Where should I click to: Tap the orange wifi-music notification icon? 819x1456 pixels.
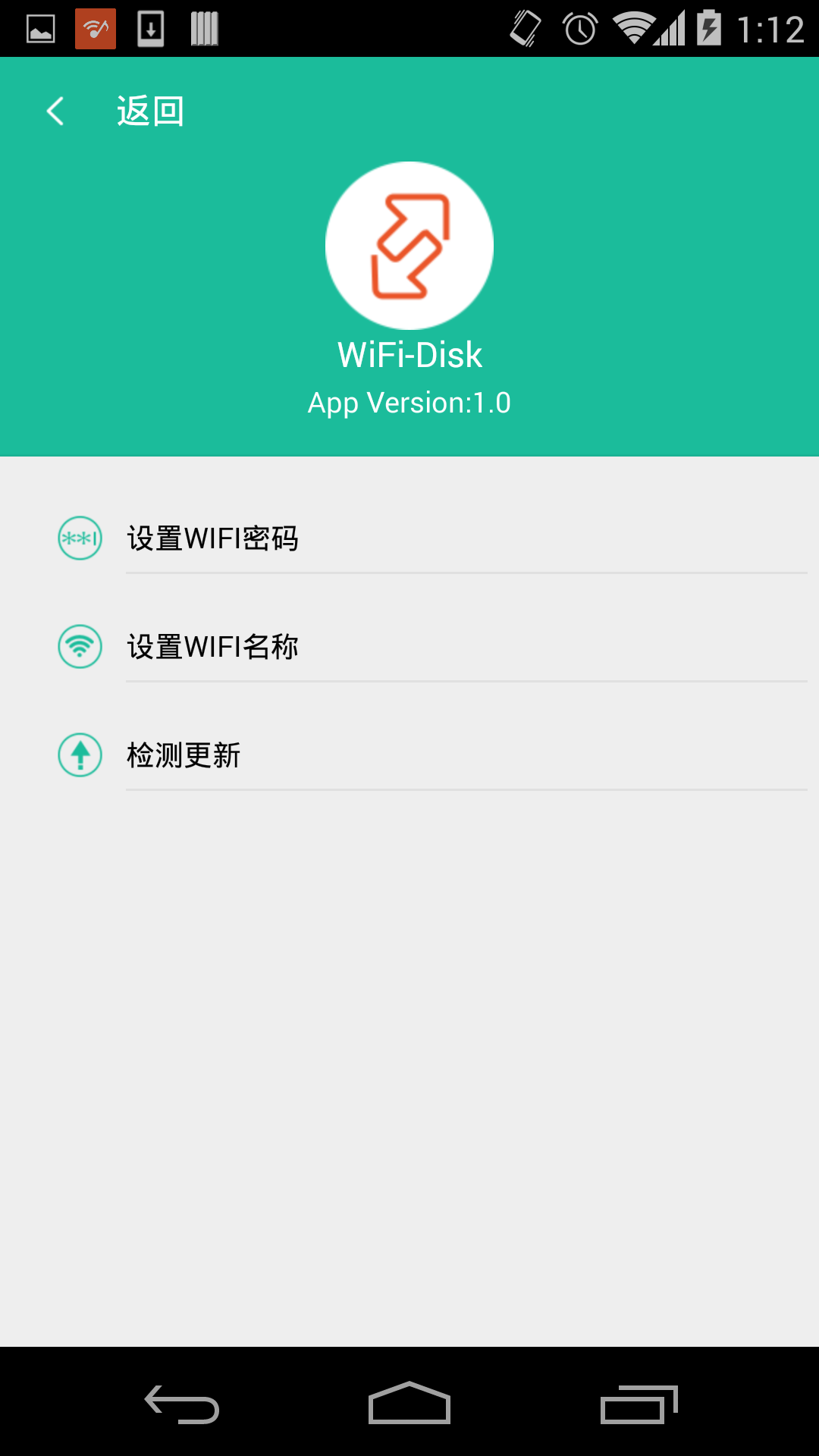(x=94, y=28)
